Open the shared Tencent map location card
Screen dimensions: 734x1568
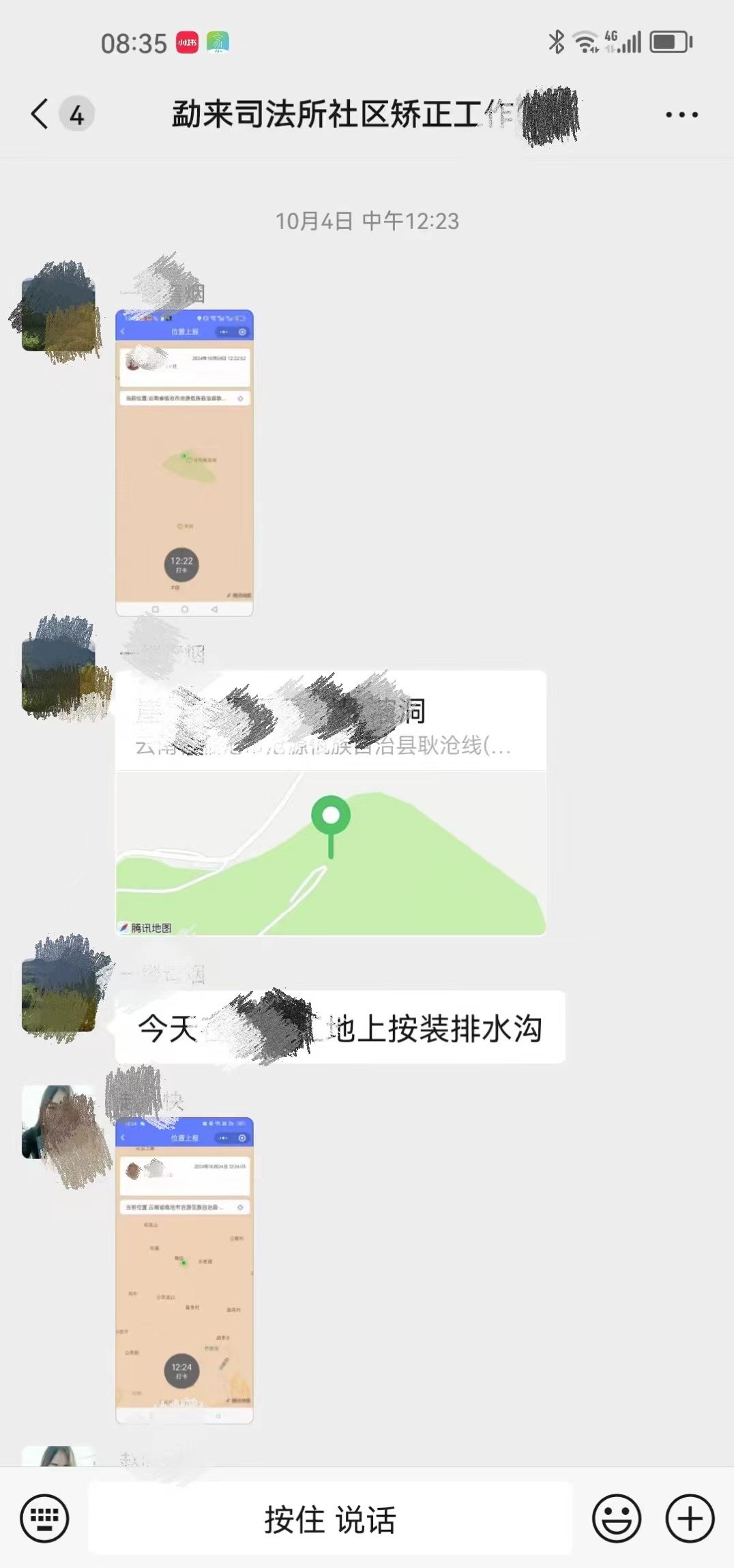click(331, 803)
